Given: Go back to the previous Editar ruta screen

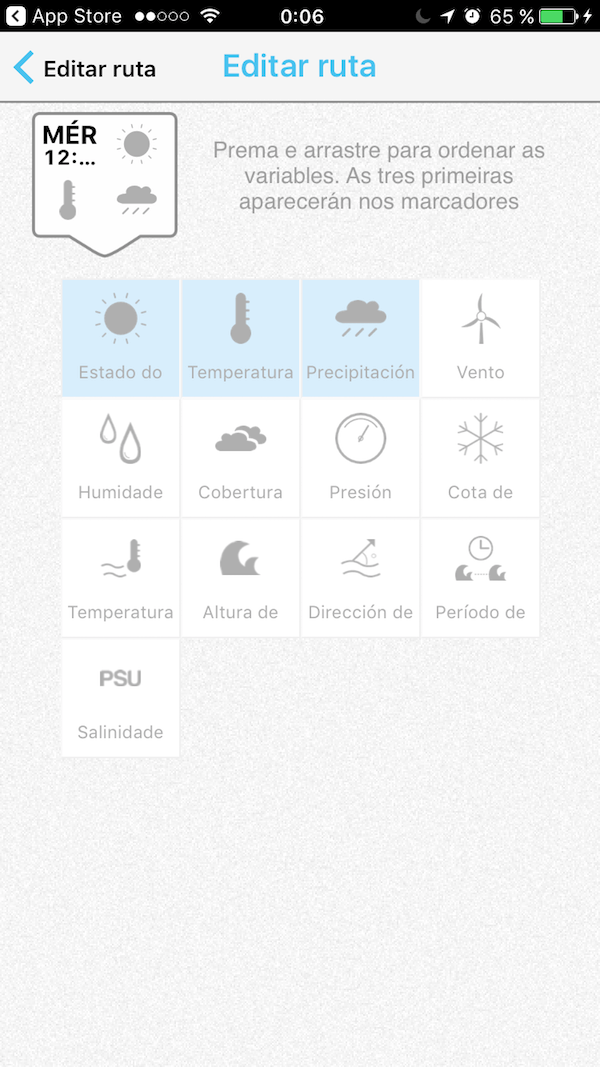Looking at the screenshot, I should (85, 68).
